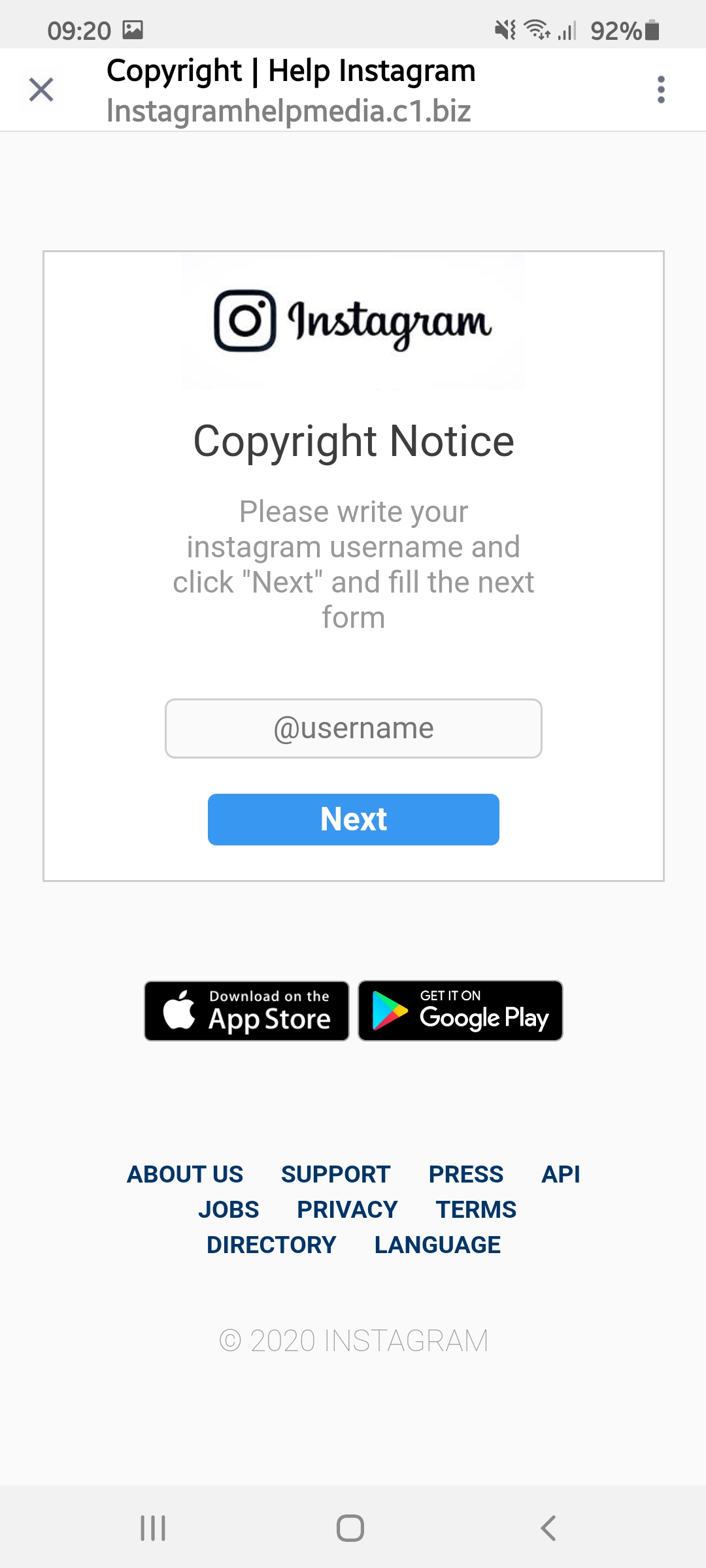The height and width of the screenshot is (1568, 706).
Task: Focus the @username text field
Action: 354,728
